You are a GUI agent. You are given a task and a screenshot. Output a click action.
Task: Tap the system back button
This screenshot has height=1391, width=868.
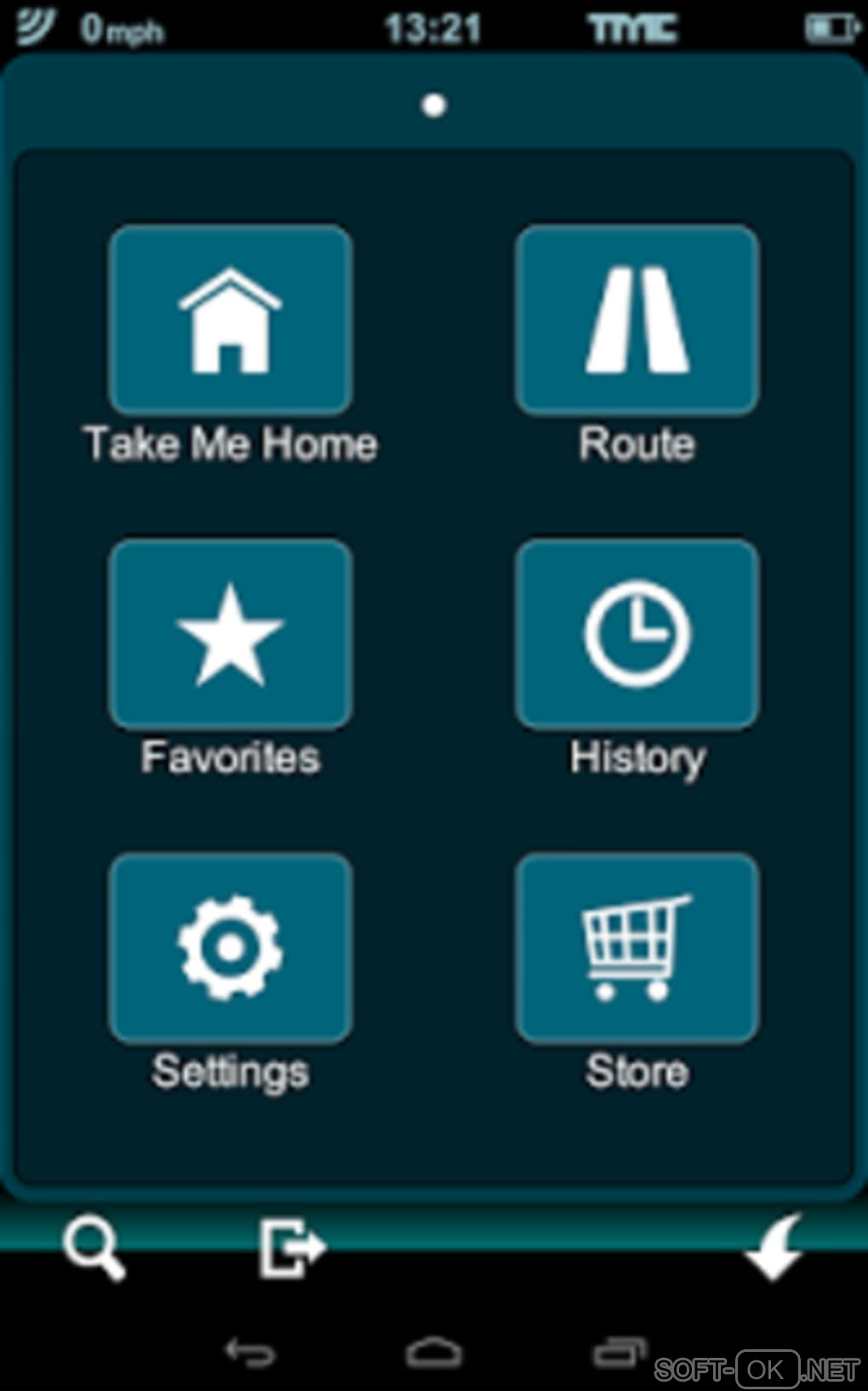coord(249,1352)
